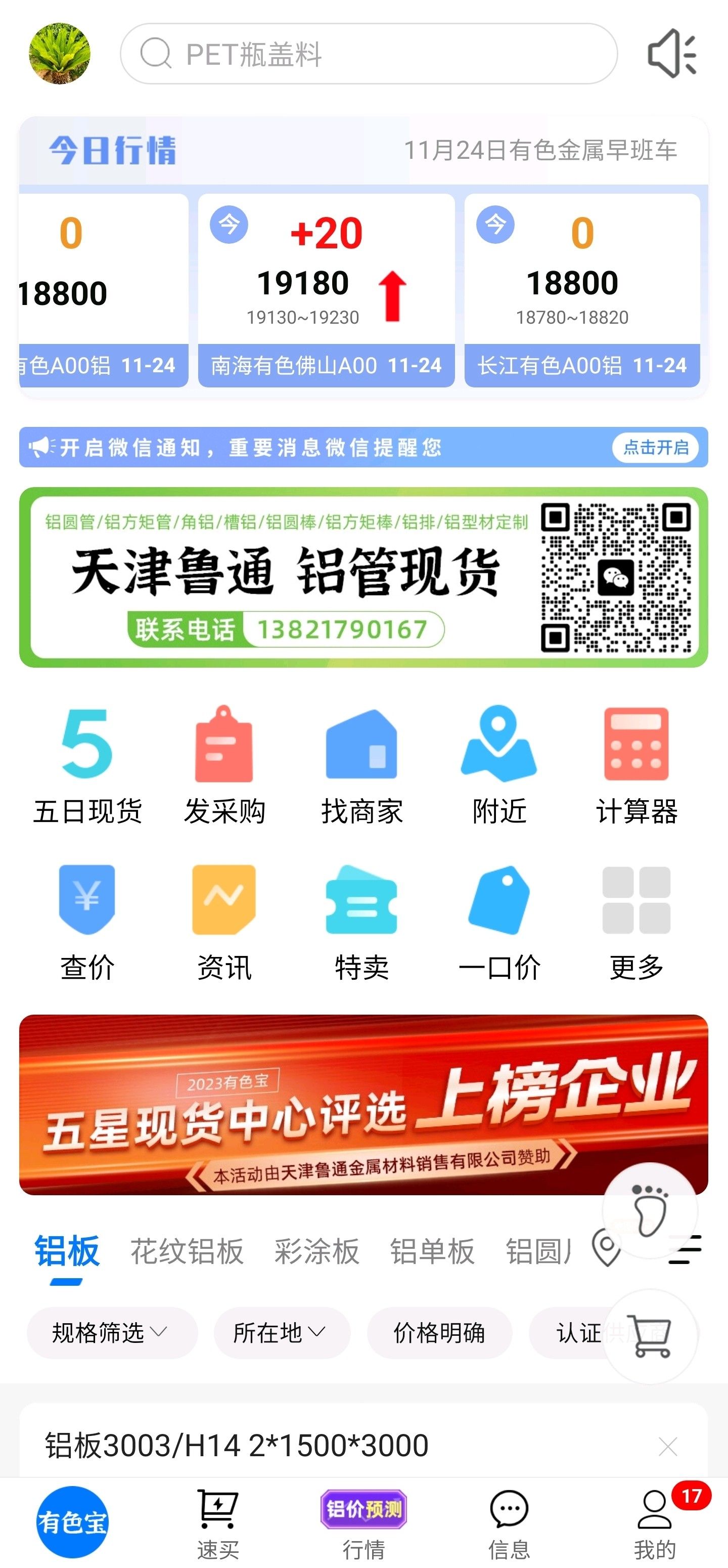
Task: Open 查价 price lookup
Action: (x=87, y=922)
